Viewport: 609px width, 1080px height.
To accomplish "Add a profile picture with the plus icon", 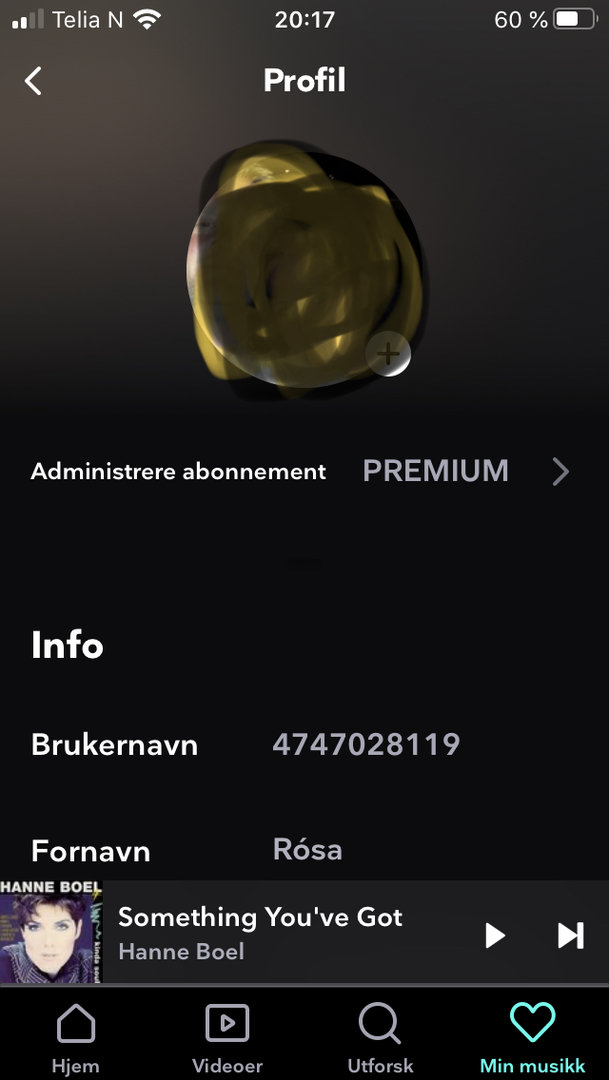I will [x=388, y=353].
